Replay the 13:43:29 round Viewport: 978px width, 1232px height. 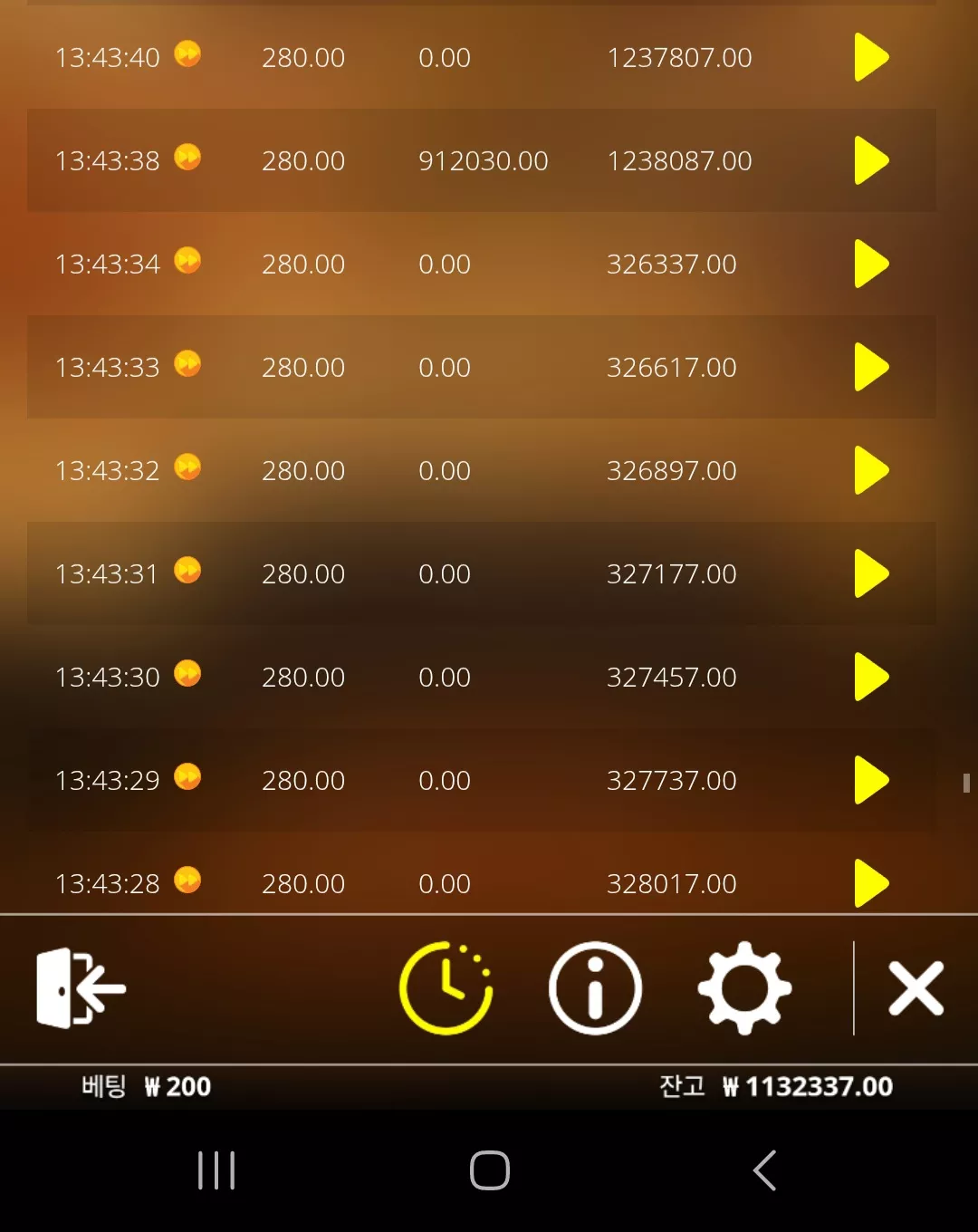click(871, 780)
